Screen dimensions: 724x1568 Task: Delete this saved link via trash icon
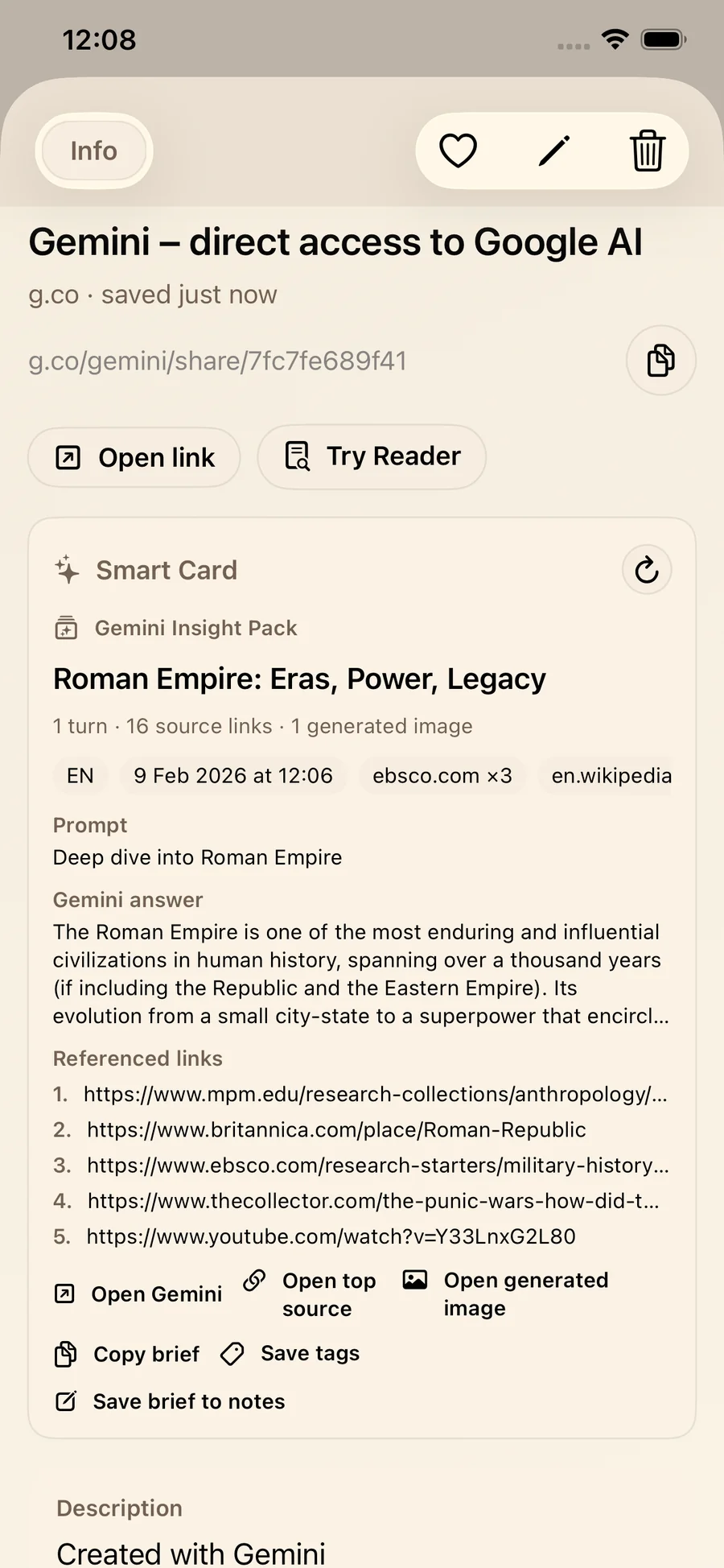point(648,151)
